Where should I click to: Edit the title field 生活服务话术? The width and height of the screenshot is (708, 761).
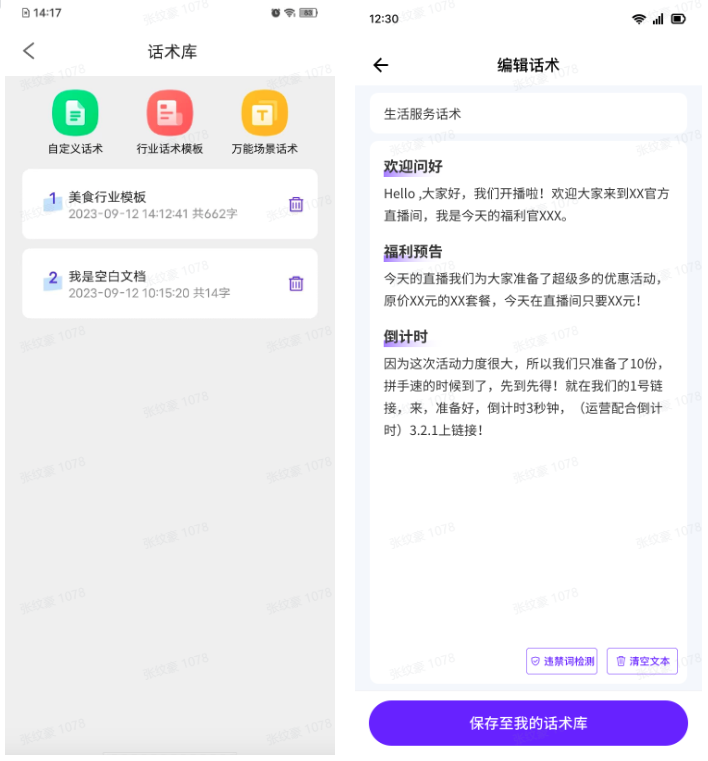click(x=528, y=114)
